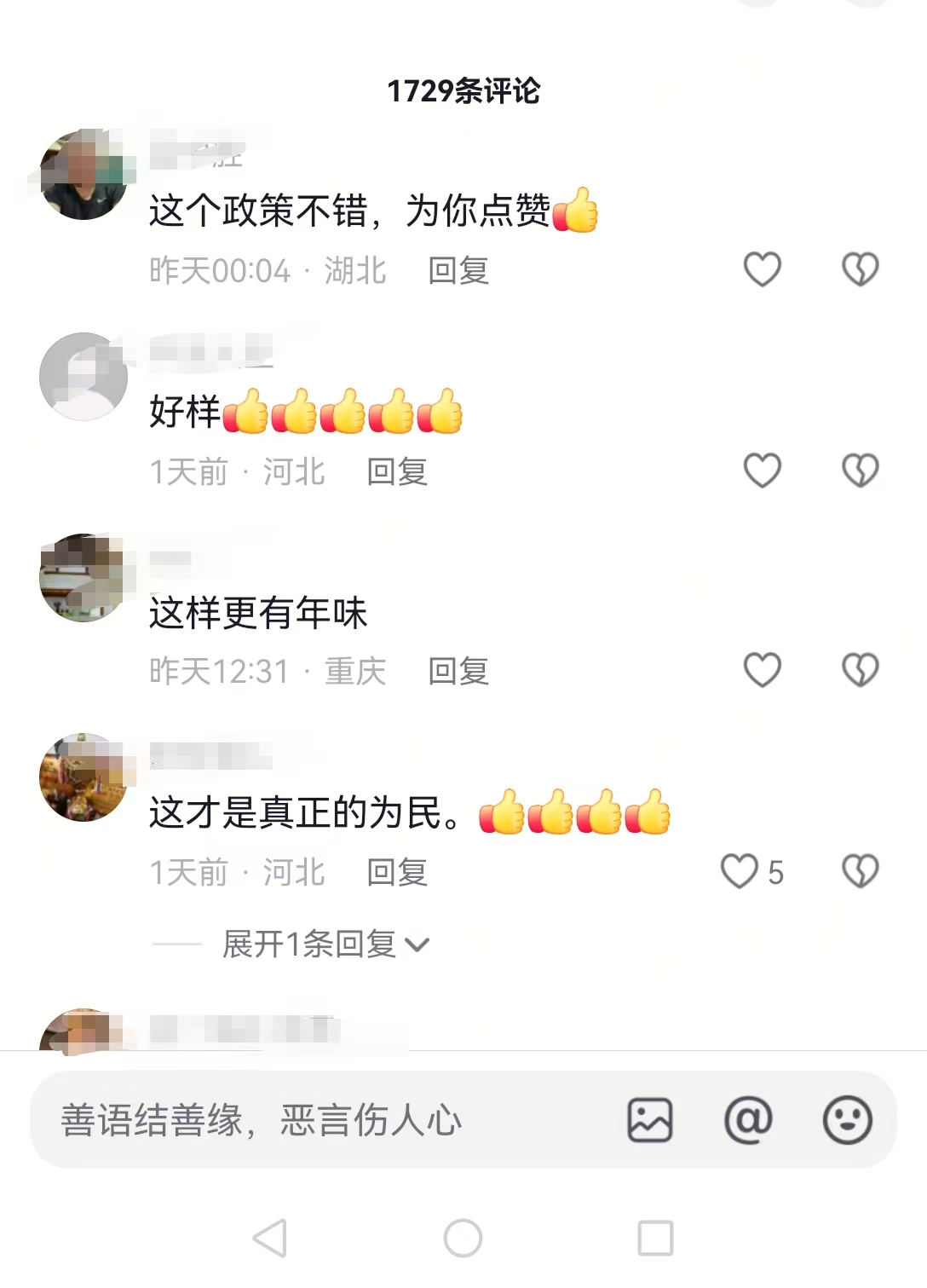The image size is (927, 1288).
Task: Dislike the comment "这个政策不错，为你点赞"
Action: (x=860, y=269)
